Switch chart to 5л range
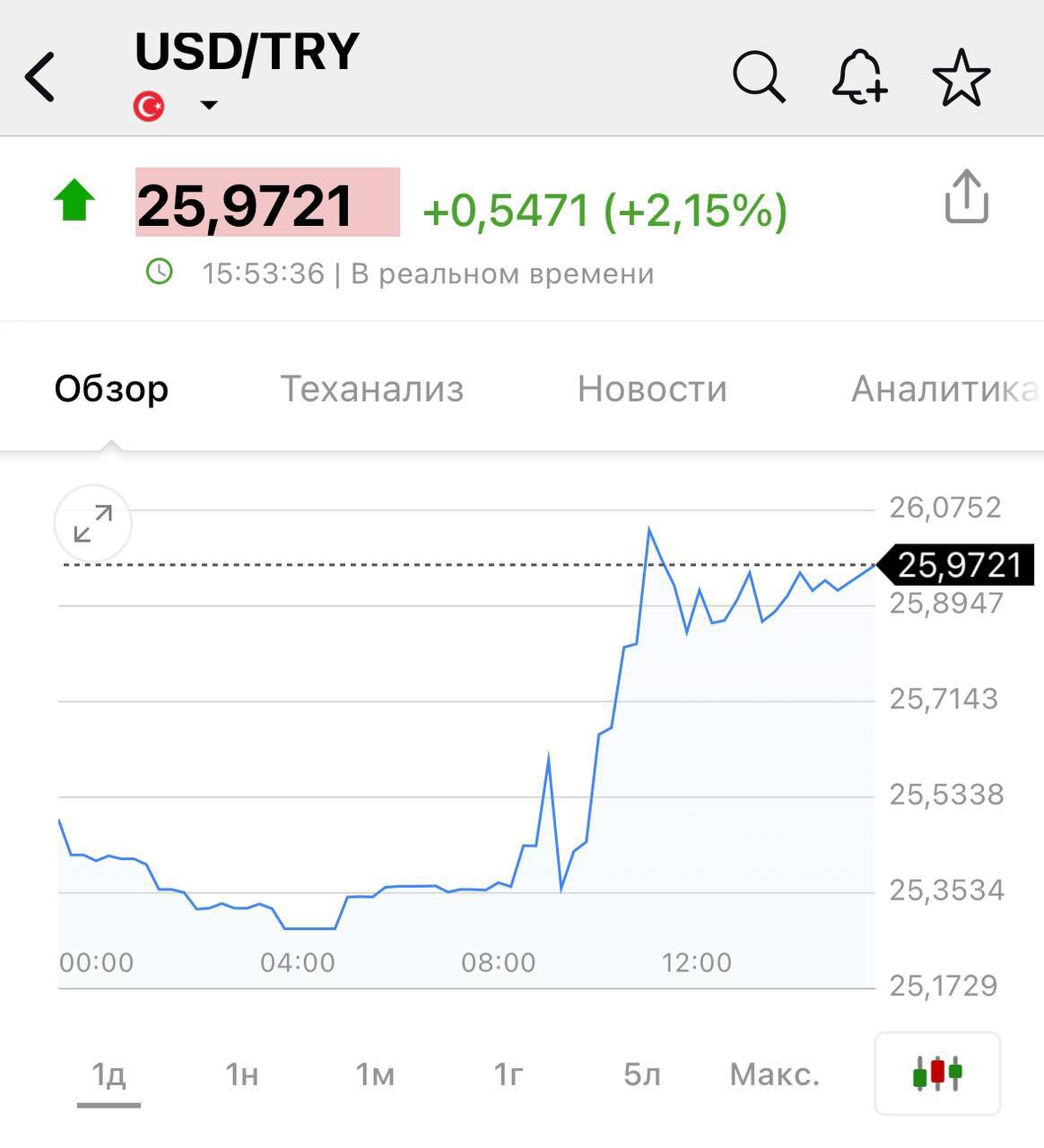The height and width of the screenshot is (1148, 1044). [x=642, y=1074]
